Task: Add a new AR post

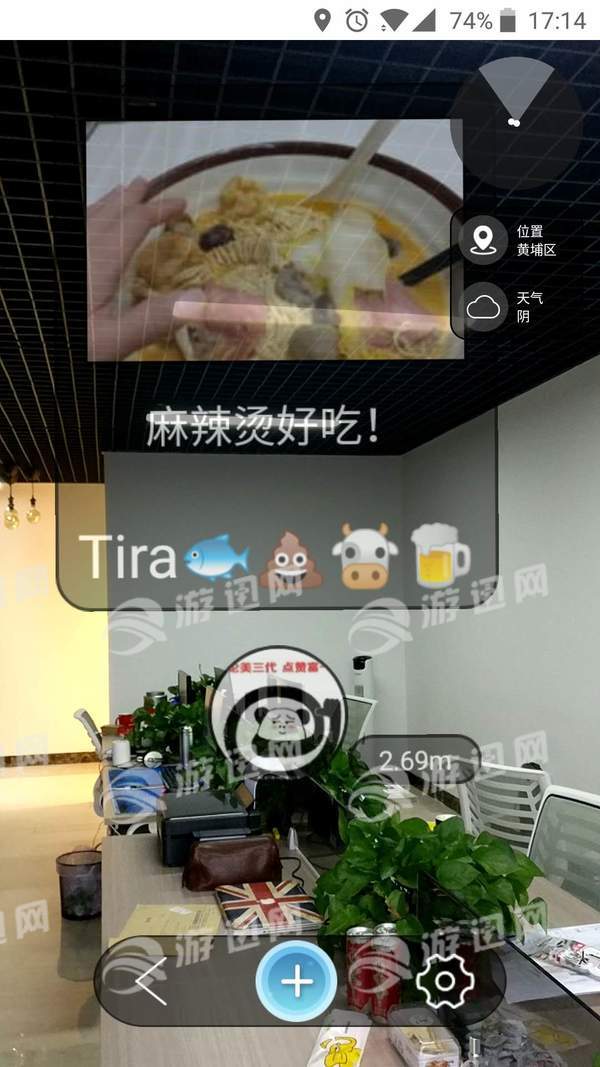Action: coord(296,982)
